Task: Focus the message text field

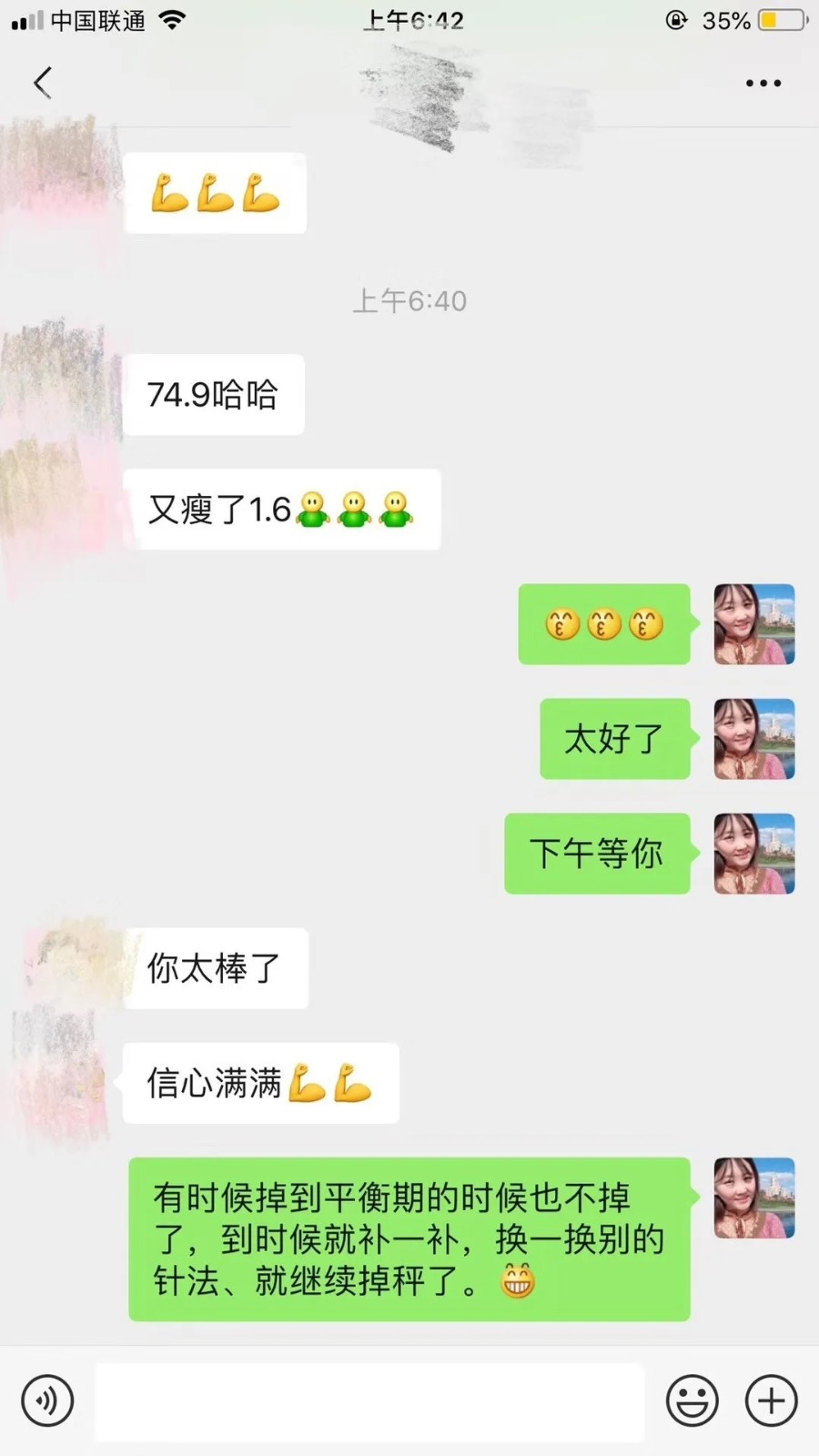Action: [369, 1401]
